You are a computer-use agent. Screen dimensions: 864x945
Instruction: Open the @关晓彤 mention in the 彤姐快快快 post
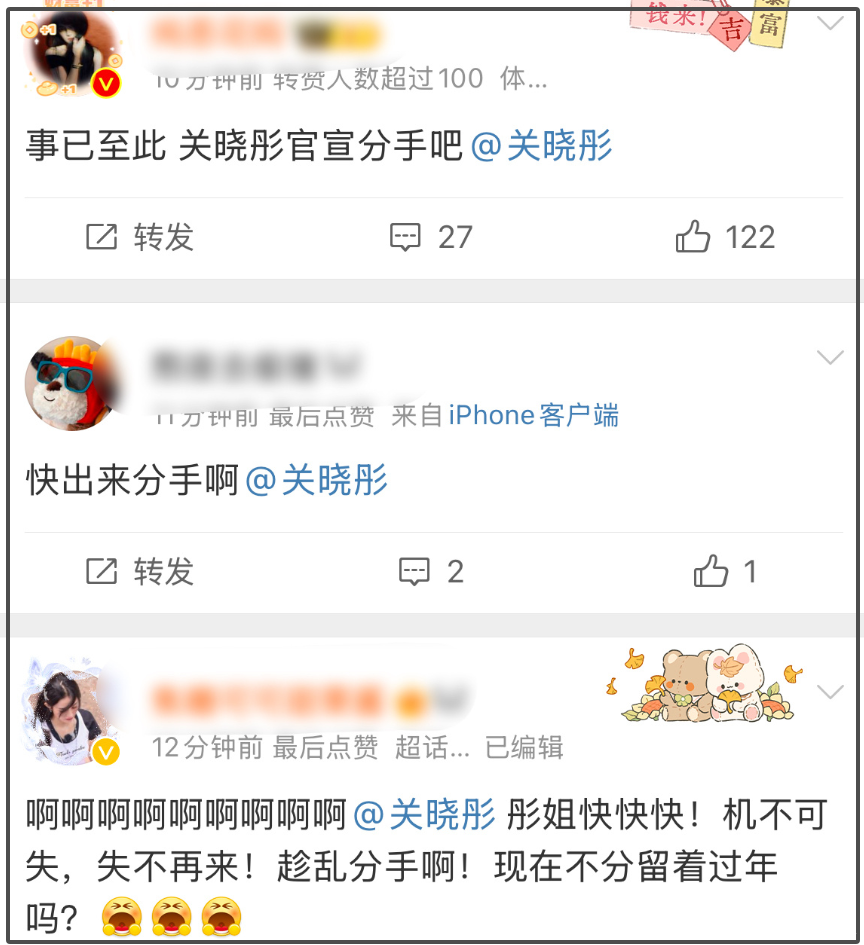point(425,815)
